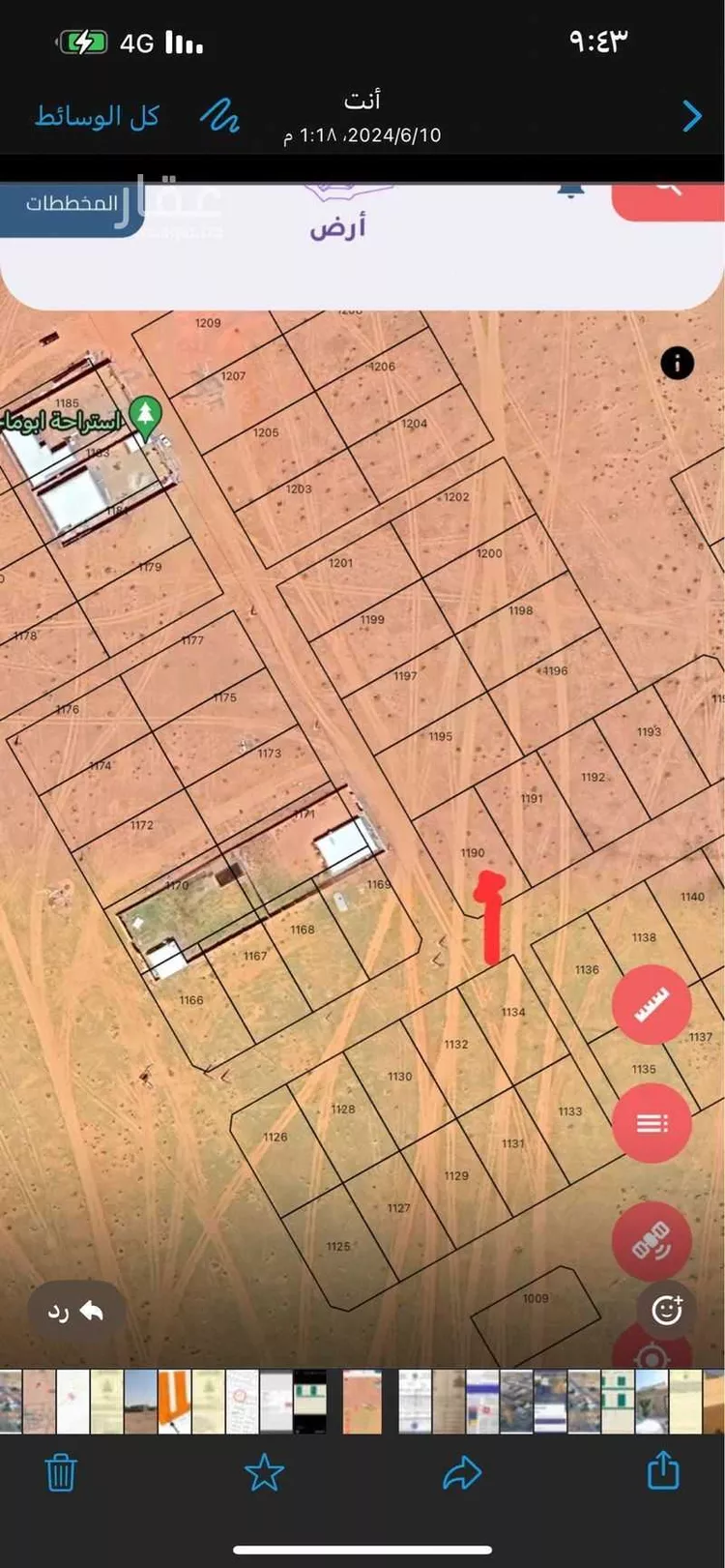This screenshot has height=1568, width=725.
Task: Open the markup drawing tool
Action: 219,115
